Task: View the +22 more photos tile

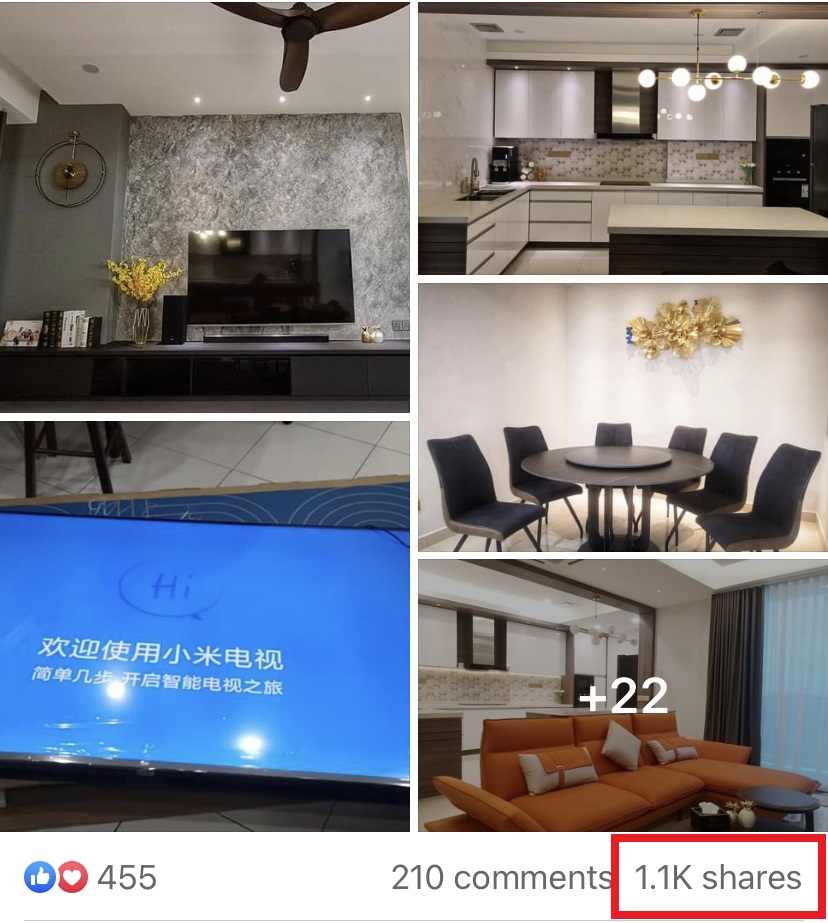Action: (x=622, y=695)
